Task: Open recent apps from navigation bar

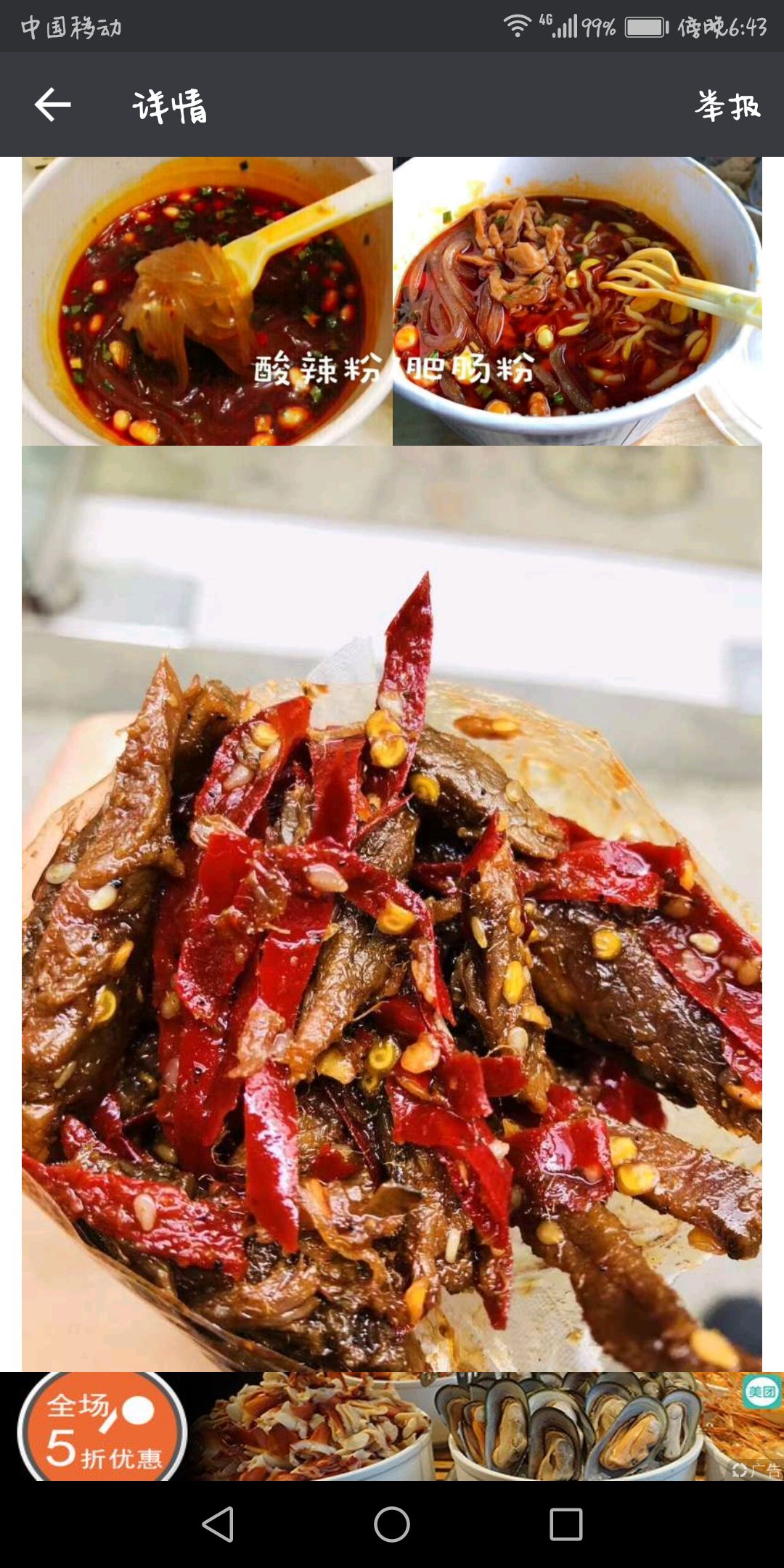Action: click(x=565, y=1524)
